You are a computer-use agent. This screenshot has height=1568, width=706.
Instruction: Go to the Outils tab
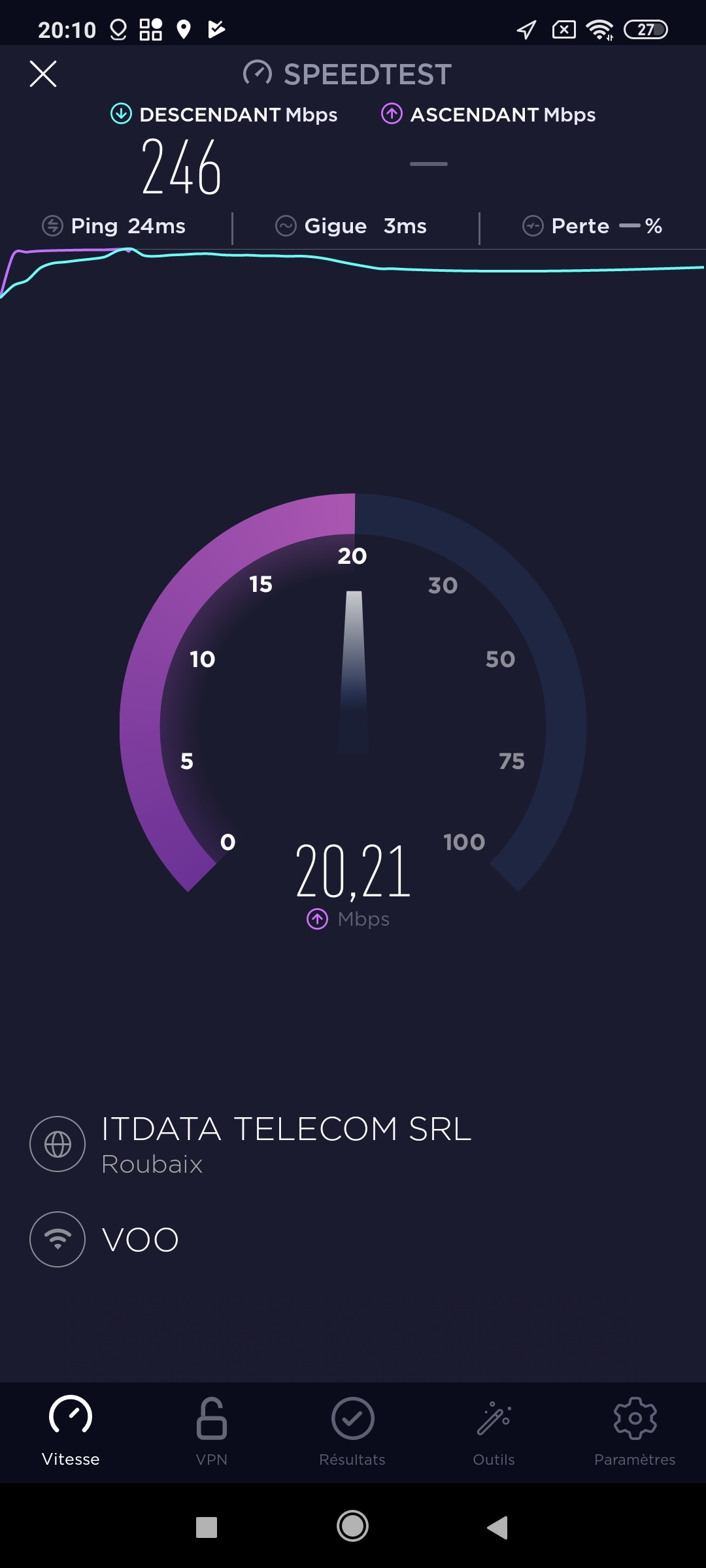tap(494, 1431)
